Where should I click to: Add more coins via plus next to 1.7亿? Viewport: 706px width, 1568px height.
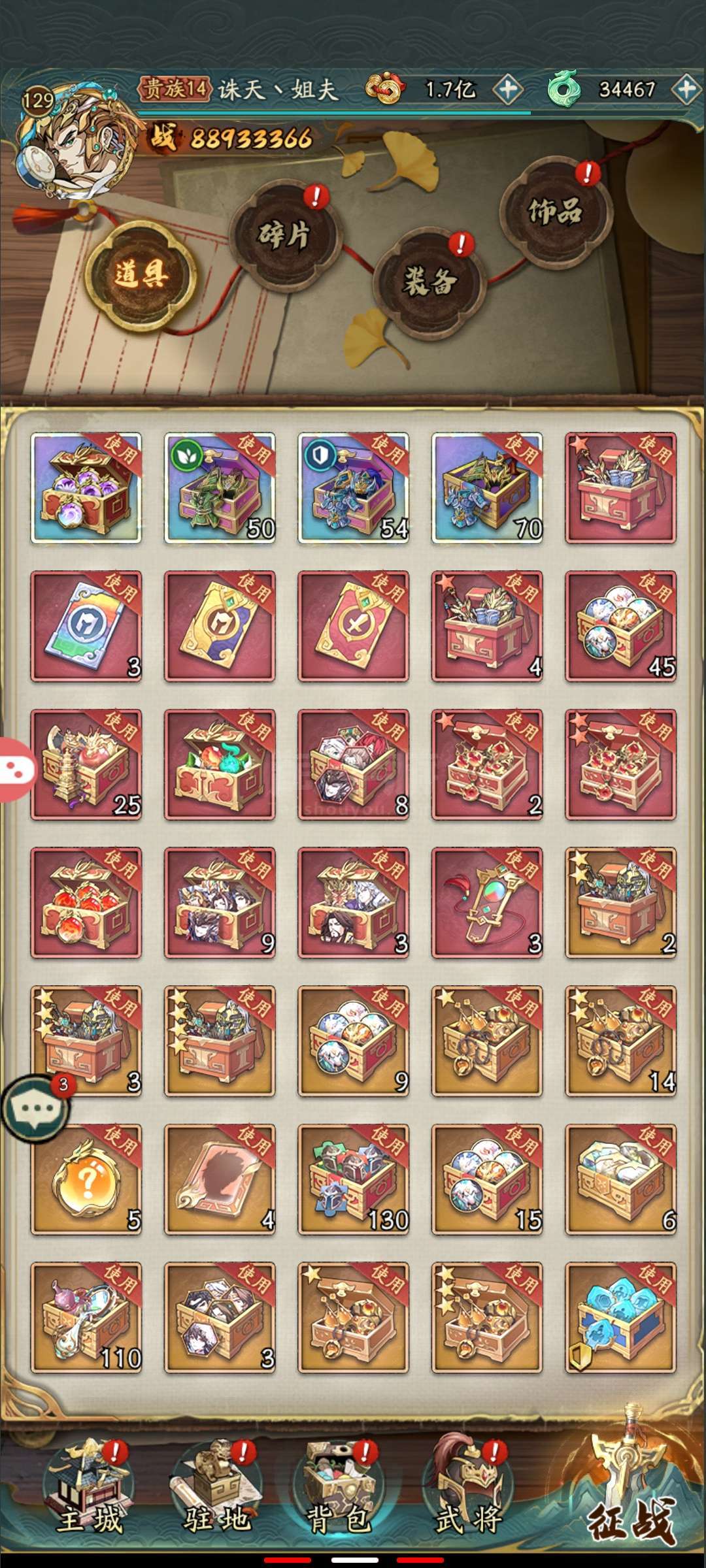[x=507, y=90]
